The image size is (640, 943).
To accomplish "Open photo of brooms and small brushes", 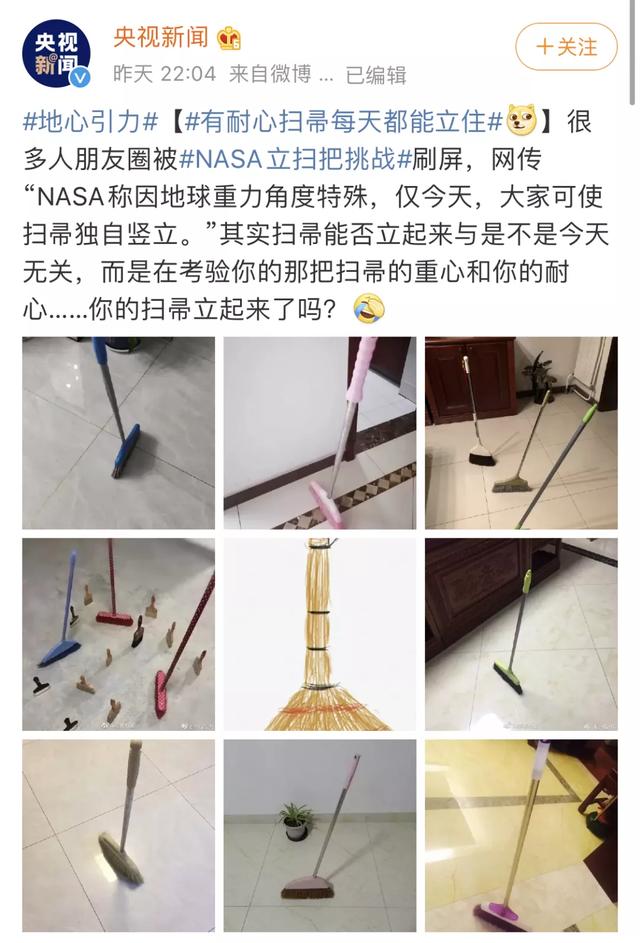I will point(118,634).
